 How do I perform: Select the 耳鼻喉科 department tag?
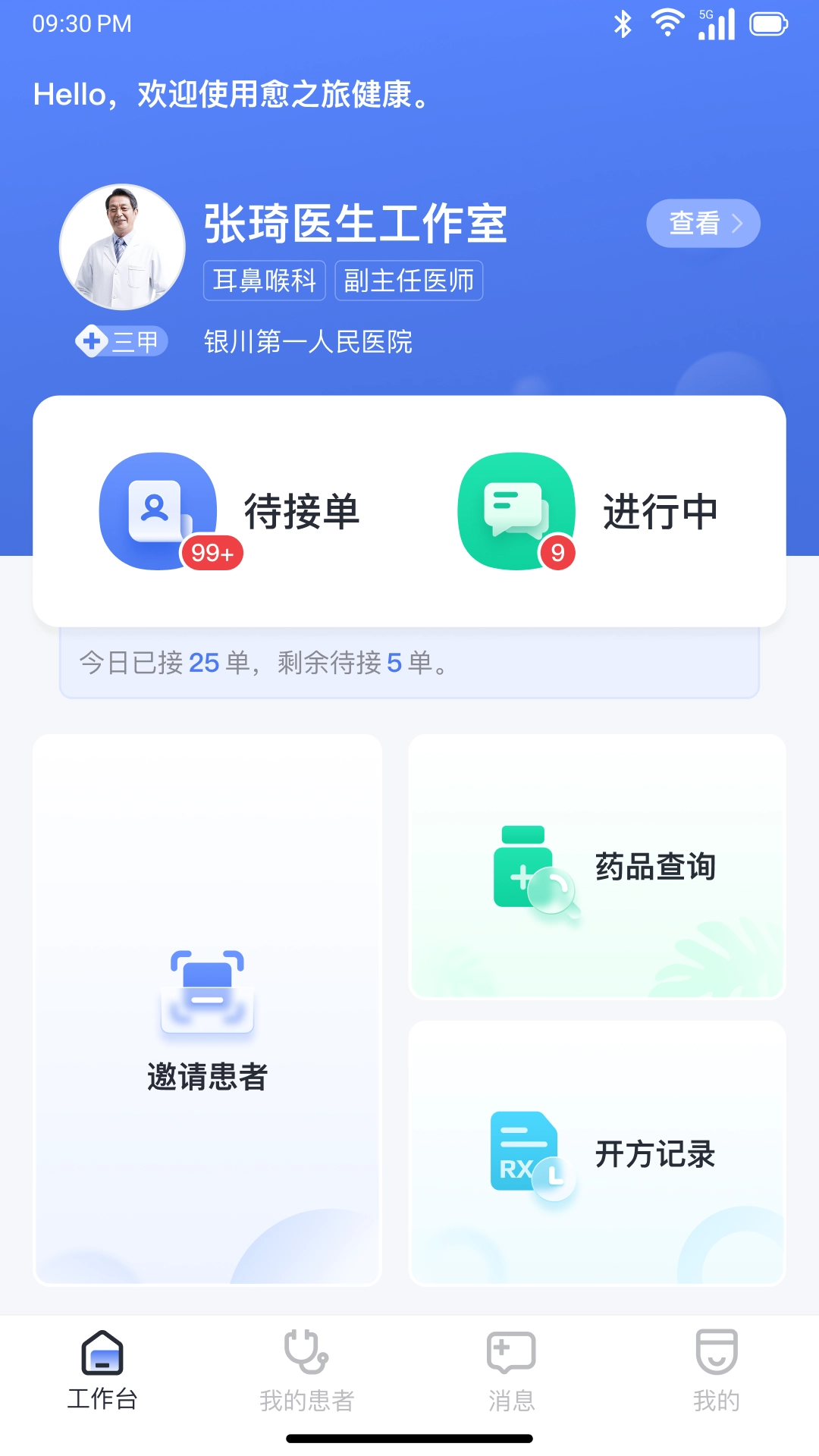click(x=264, y=280)
